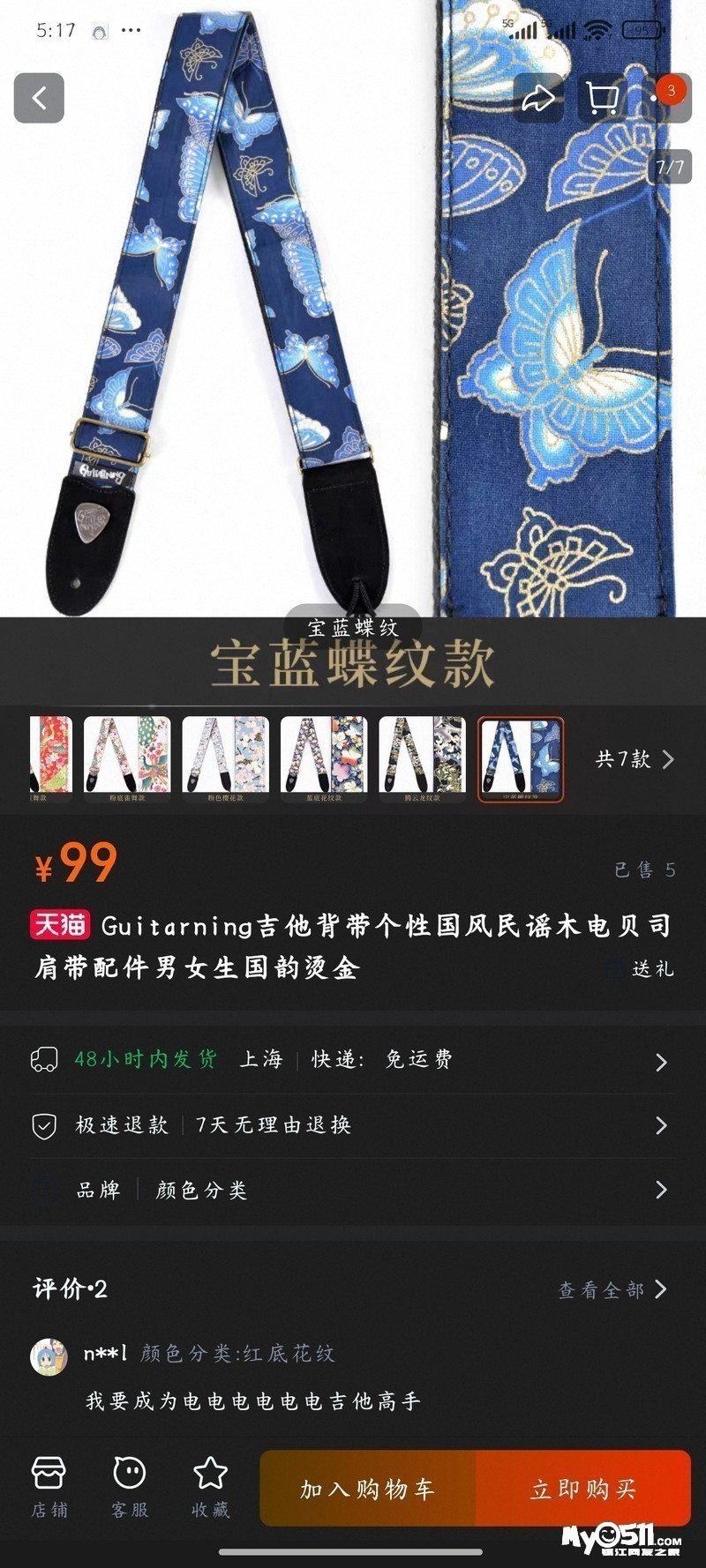Open the 品牌 颜色分类 parameters row

point(353,1191)
